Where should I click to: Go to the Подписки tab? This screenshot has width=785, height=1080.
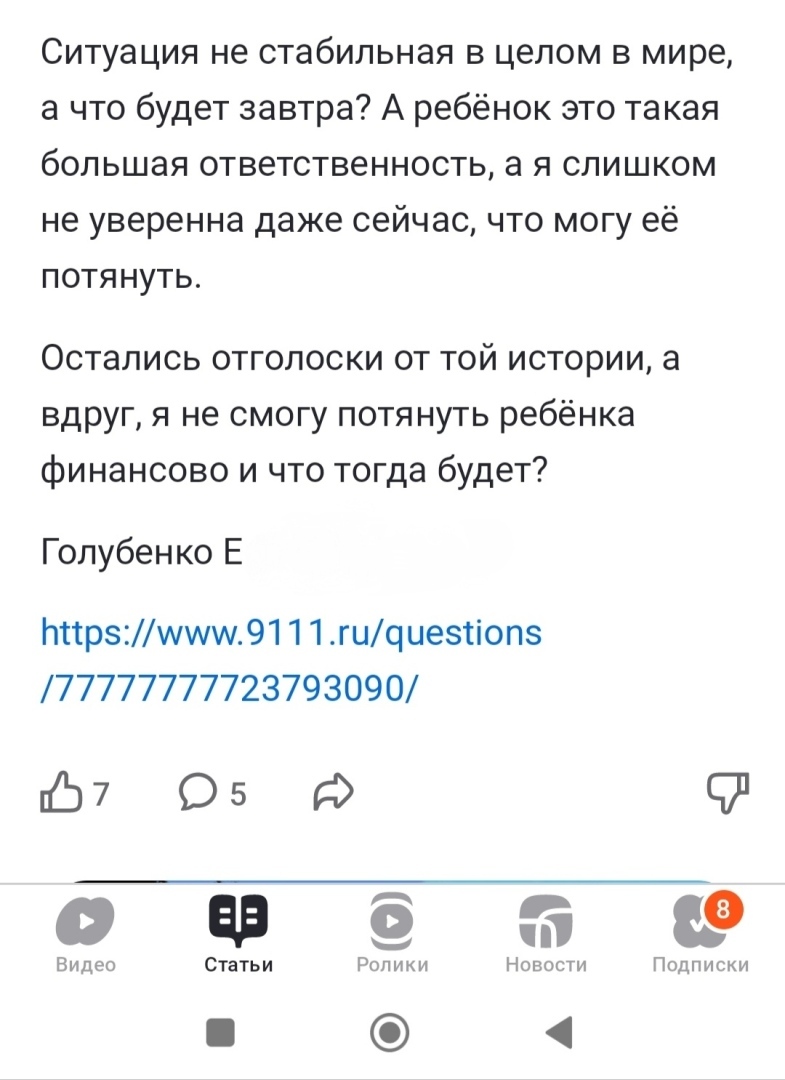pos(700,934)
